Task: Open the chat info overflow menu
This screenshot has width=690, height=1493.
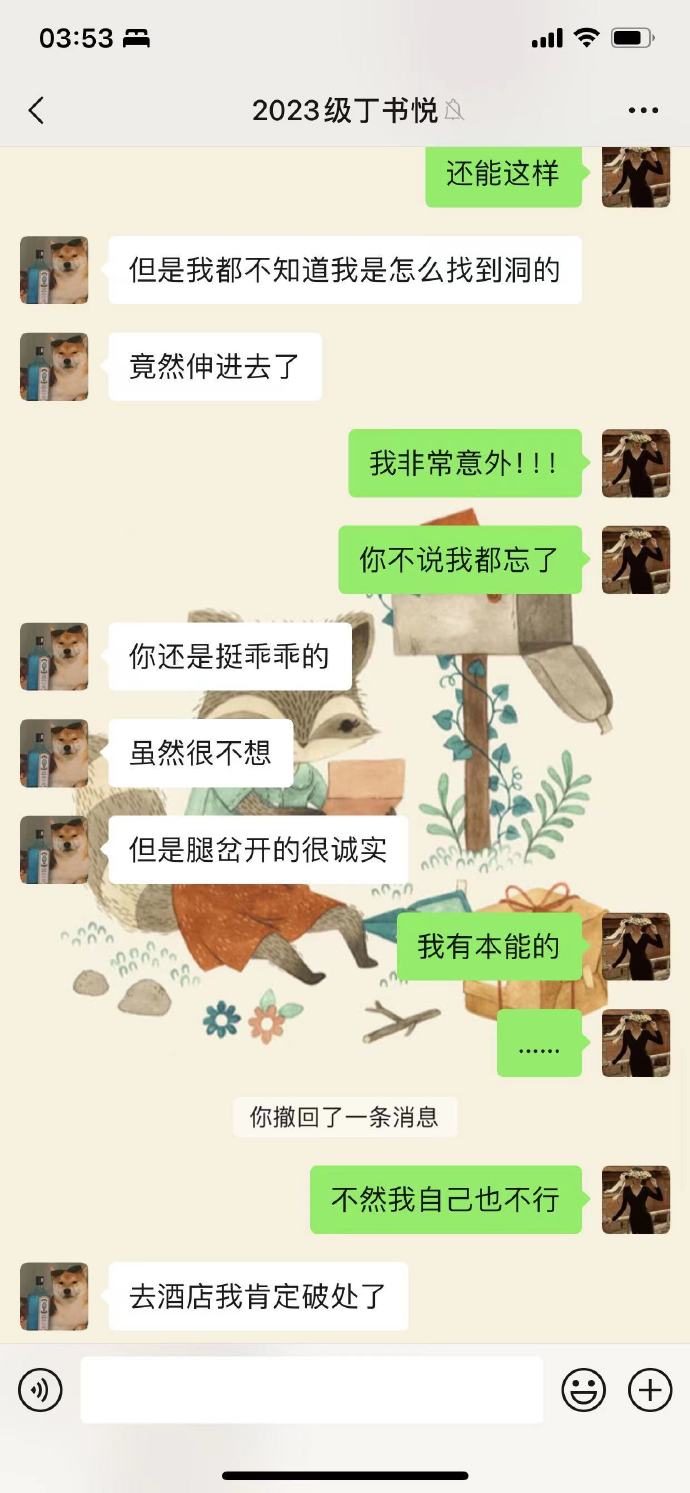Action: click(x=642, y=110)
